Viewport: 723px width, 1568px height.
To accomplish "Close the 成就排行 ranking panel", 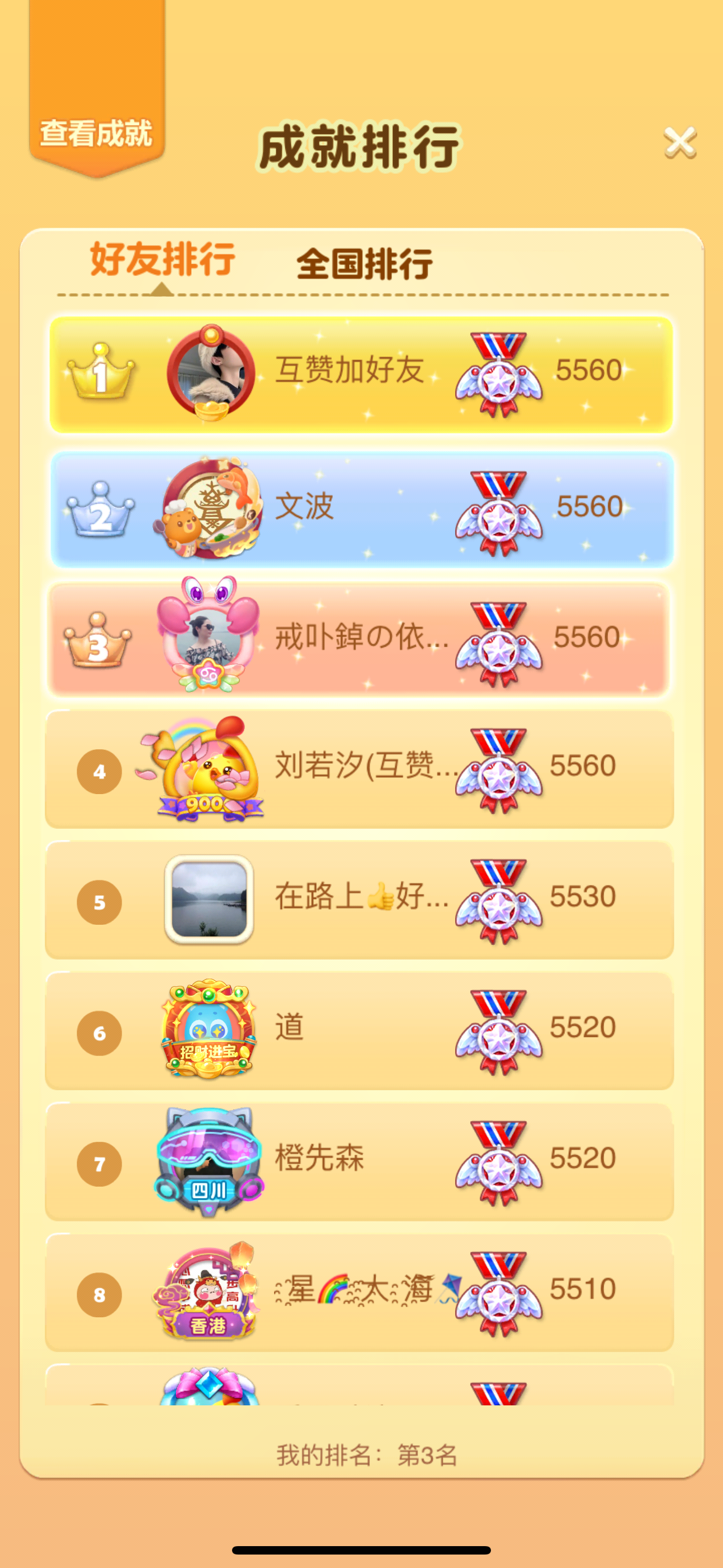I will coord(680,143).
